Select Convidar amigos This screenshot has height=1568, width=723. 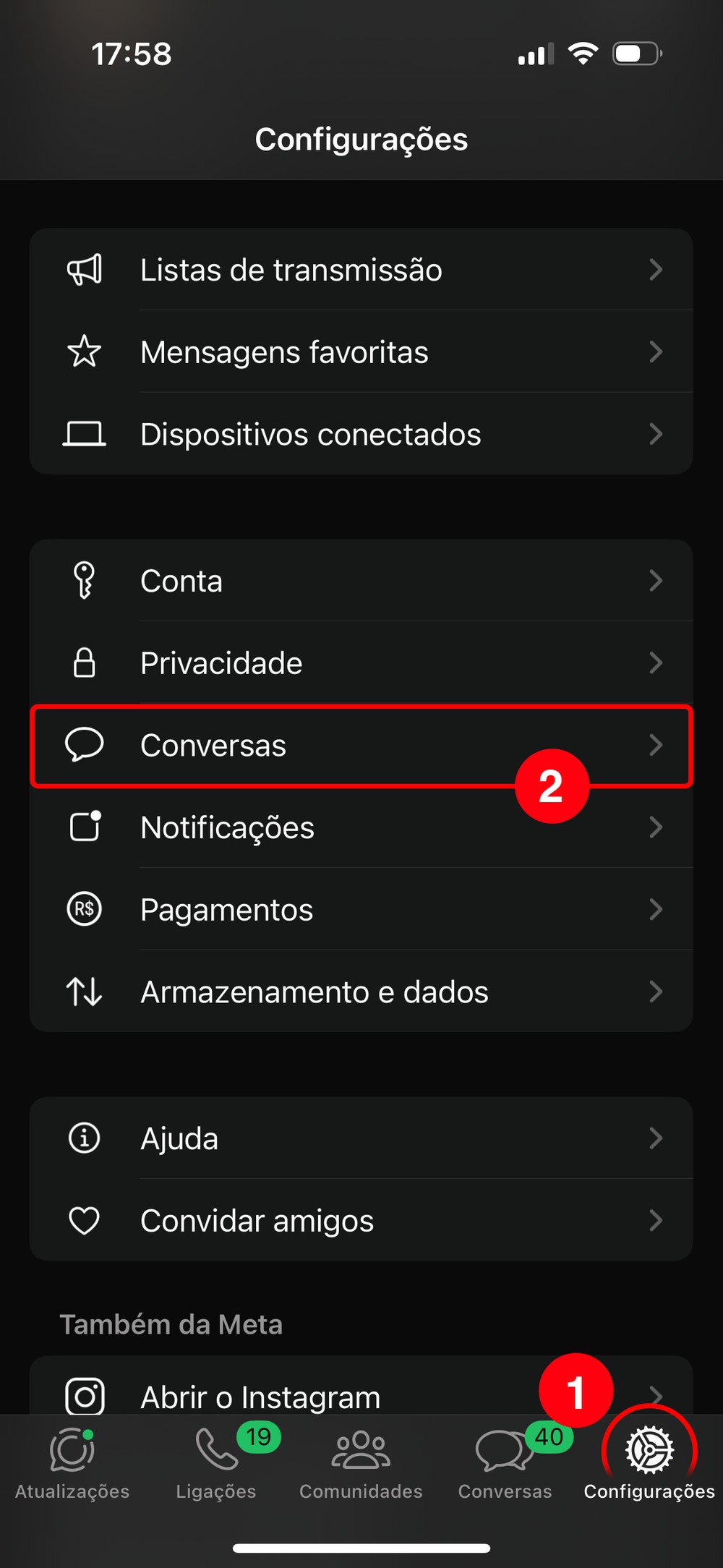coord(361,1221)
